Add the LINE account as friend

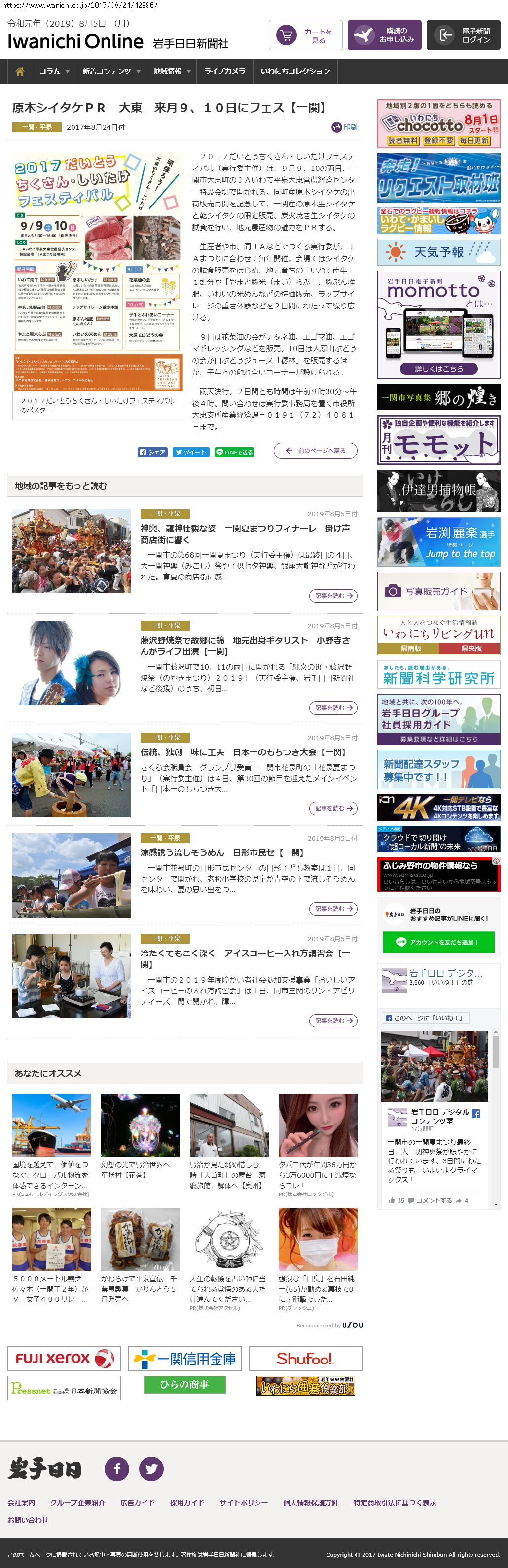(x=438, y=942)
